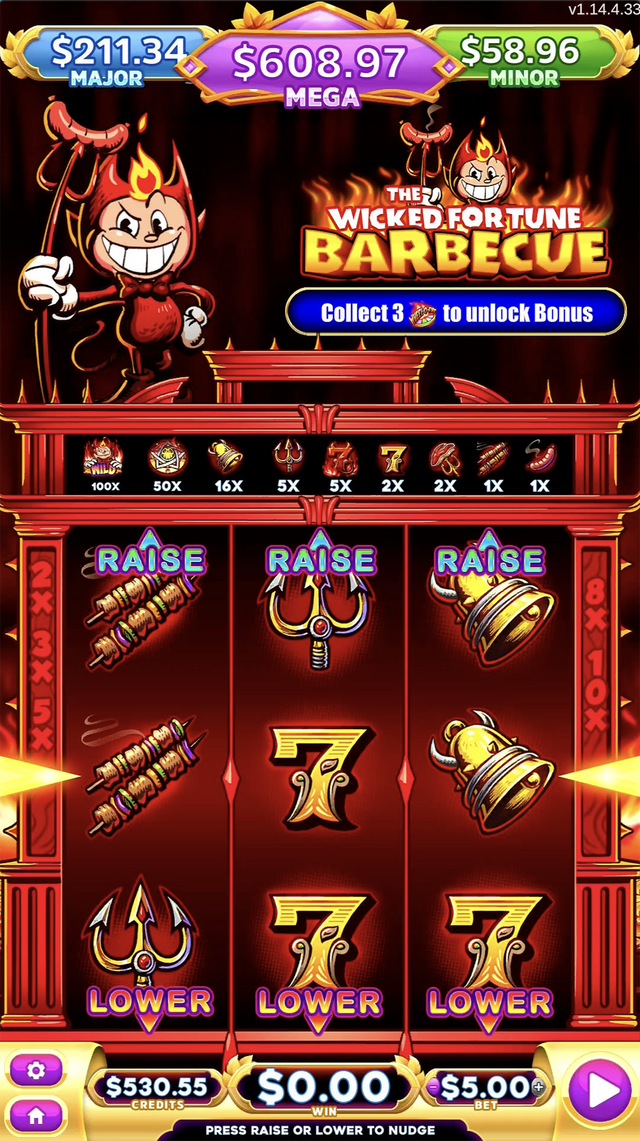Lower the first reel with the trident

click(149, 1000)
